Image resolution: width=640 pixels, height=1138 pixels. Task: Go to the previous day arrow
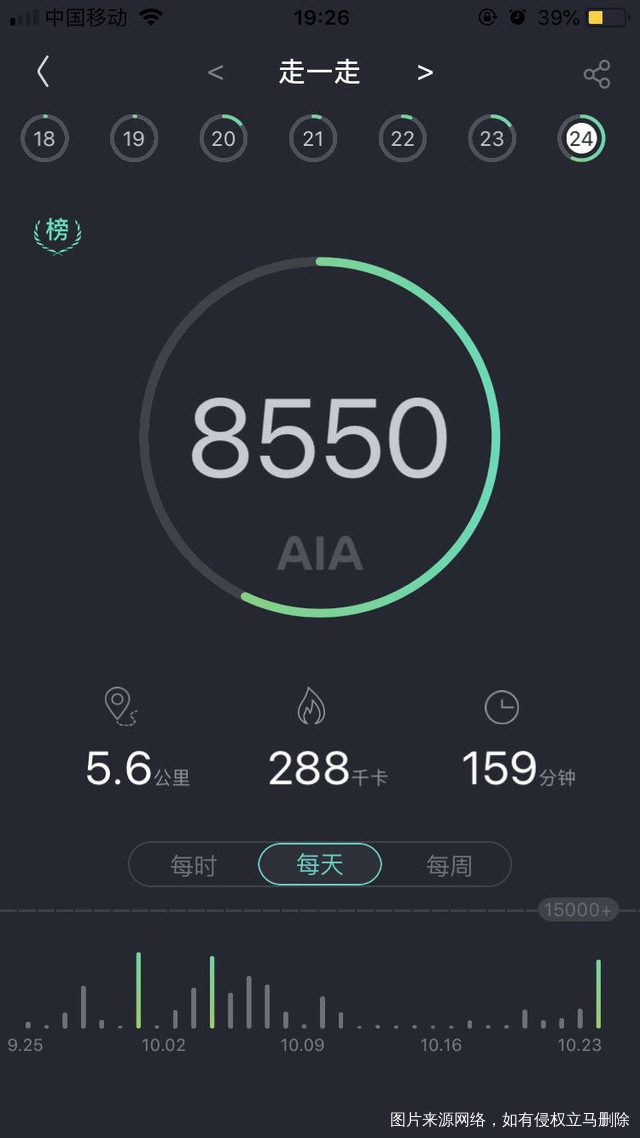[x=216, y=73]
